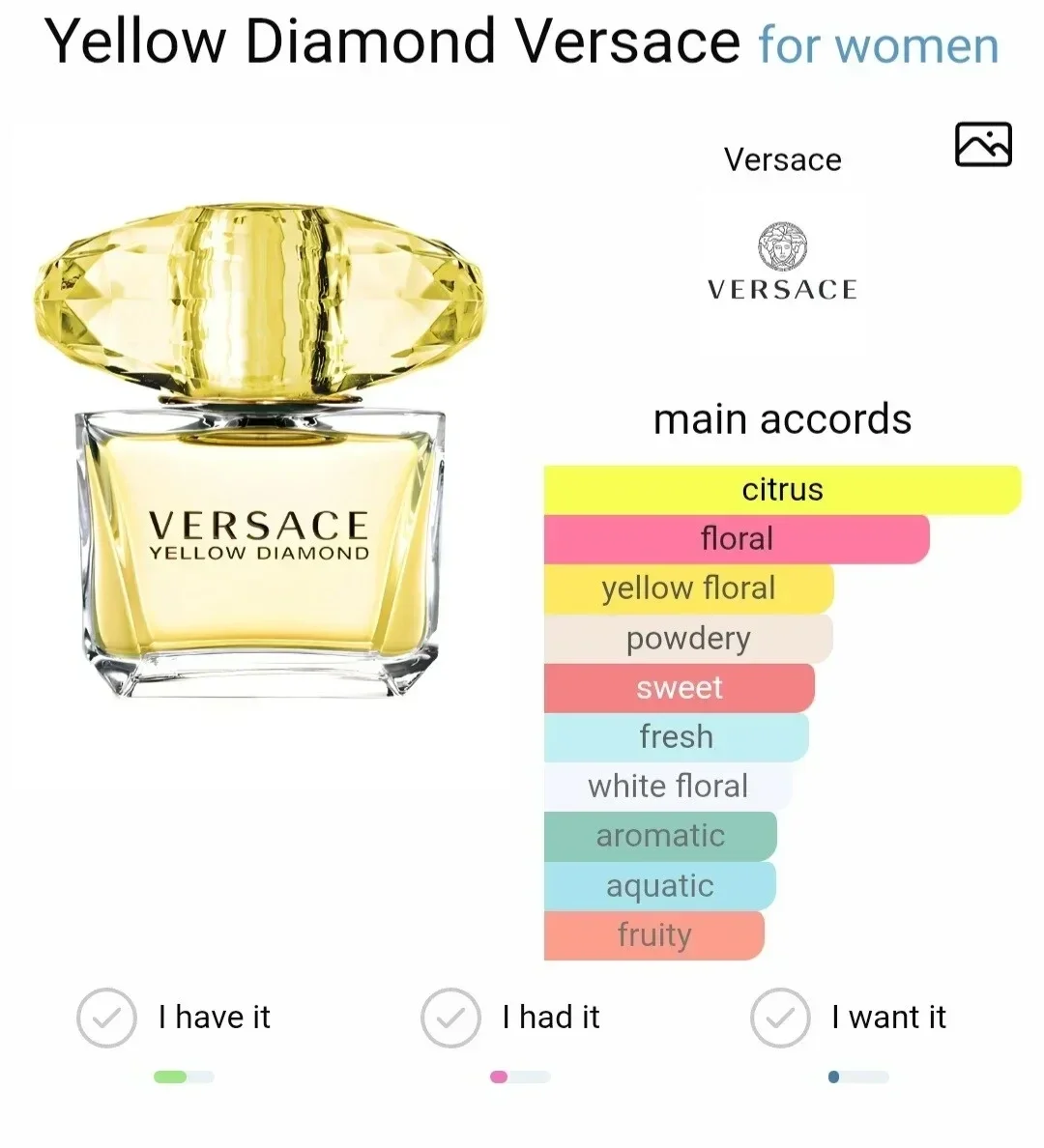Check the 'I had it' option
The height and width of the screenshot is (1148, 1044).
tap(450, 1018)
